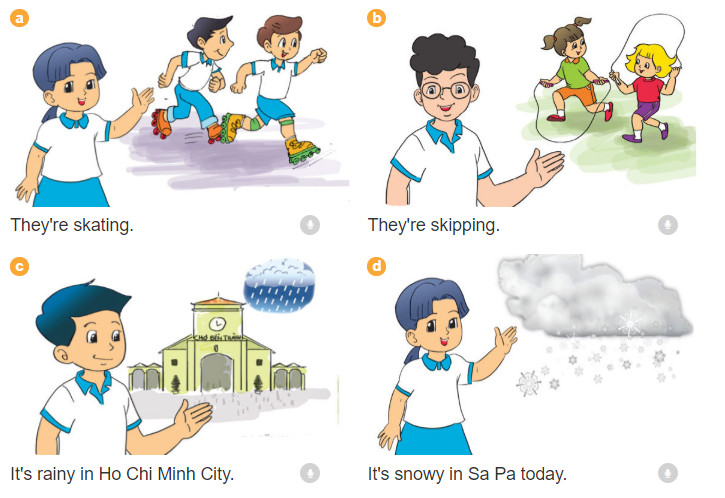Tap the microphone icon beside 'They're skating.'
This screenshot has height=498, width=725.
pyautogui.click(x=310, y=225)
